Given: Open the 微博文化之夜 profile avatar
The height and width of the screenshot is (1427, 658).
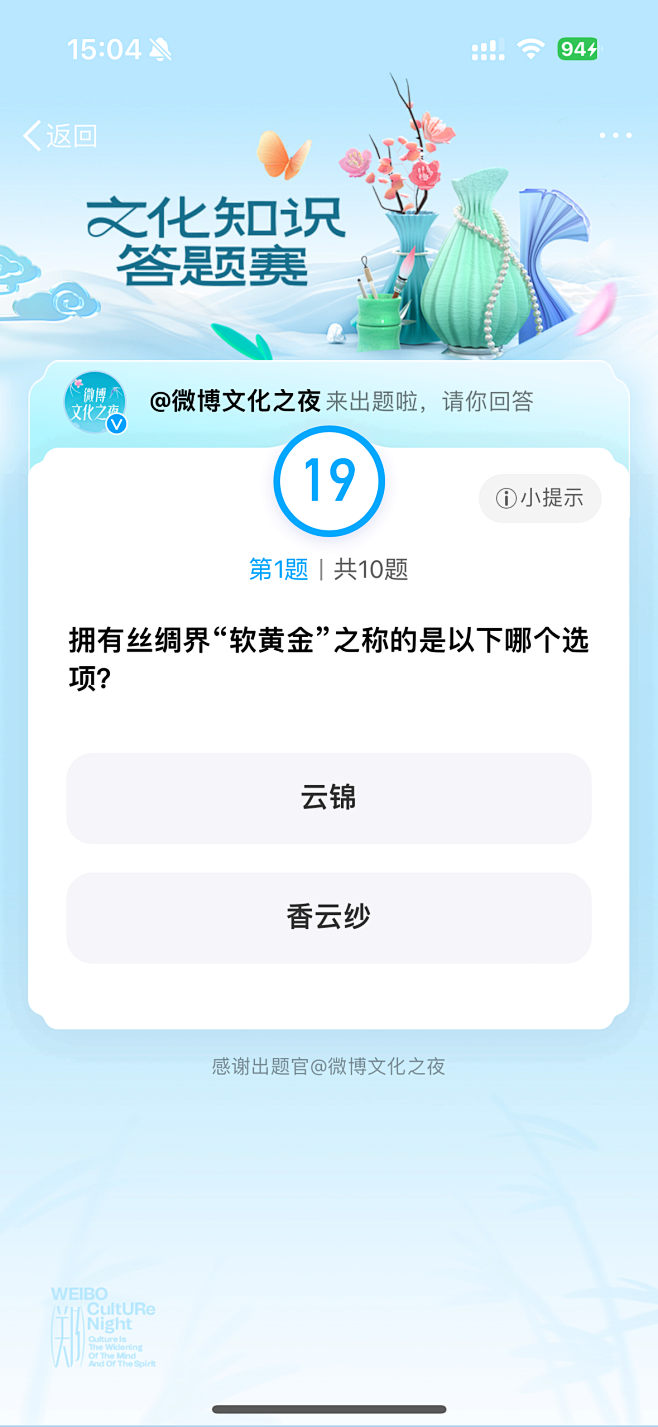Looking at the screenshot, I should (95, 402).
